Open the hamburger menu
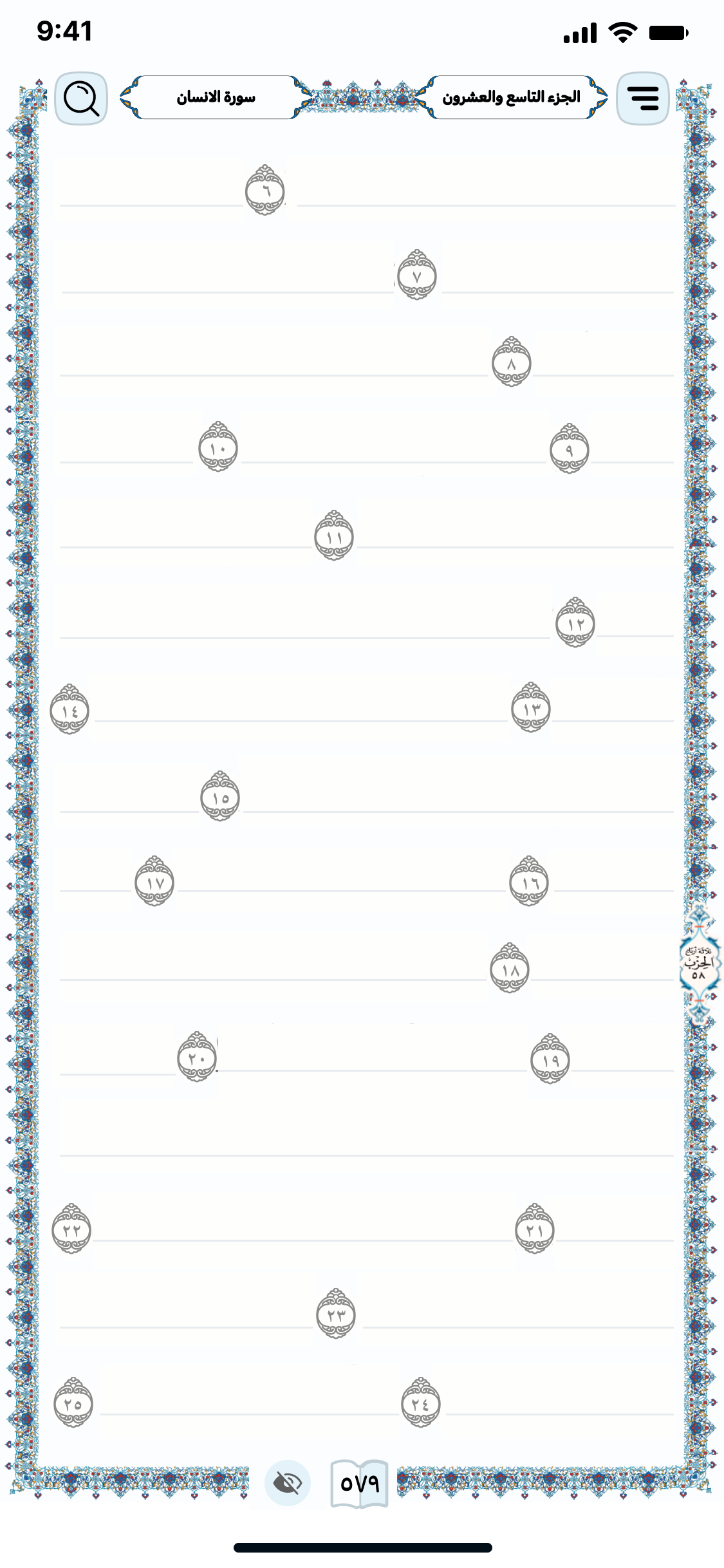 [643, 98]
